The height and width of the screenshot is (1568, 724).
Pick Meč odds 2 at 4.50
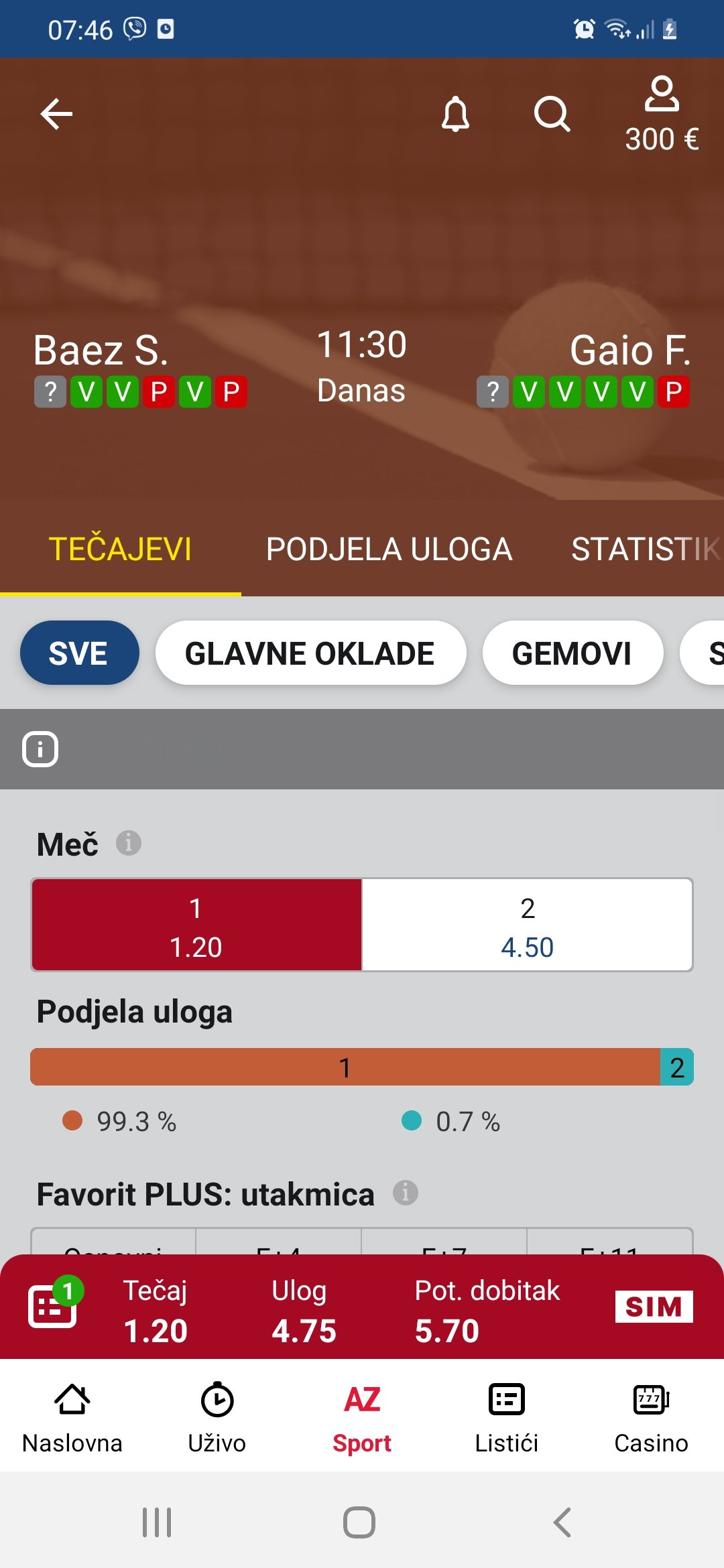coord(528,925)
